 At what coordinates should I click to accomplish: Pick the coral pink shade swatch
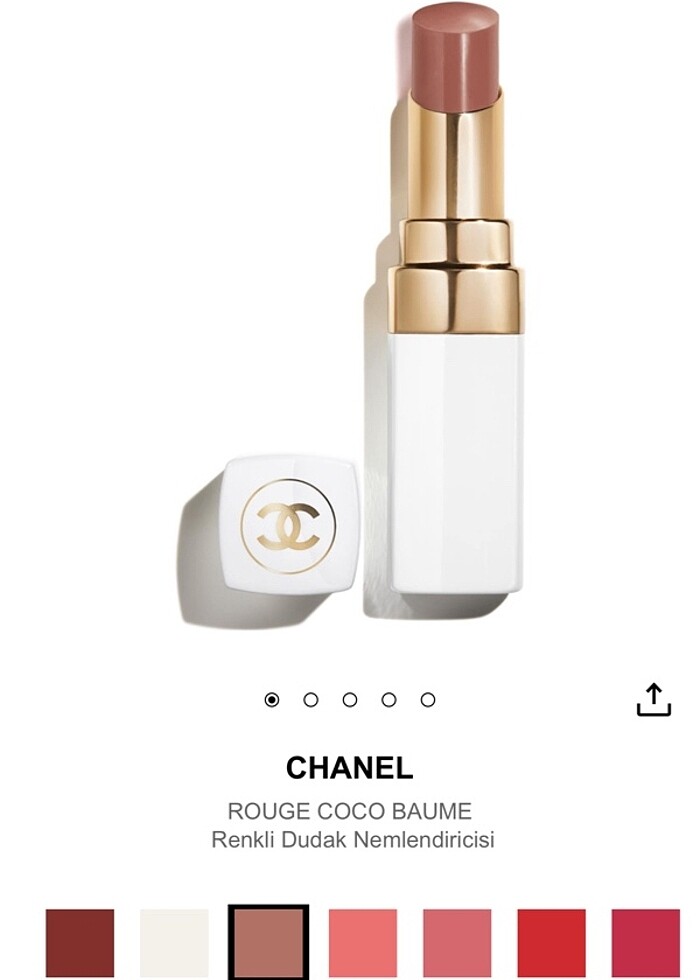tap(363, 942)
